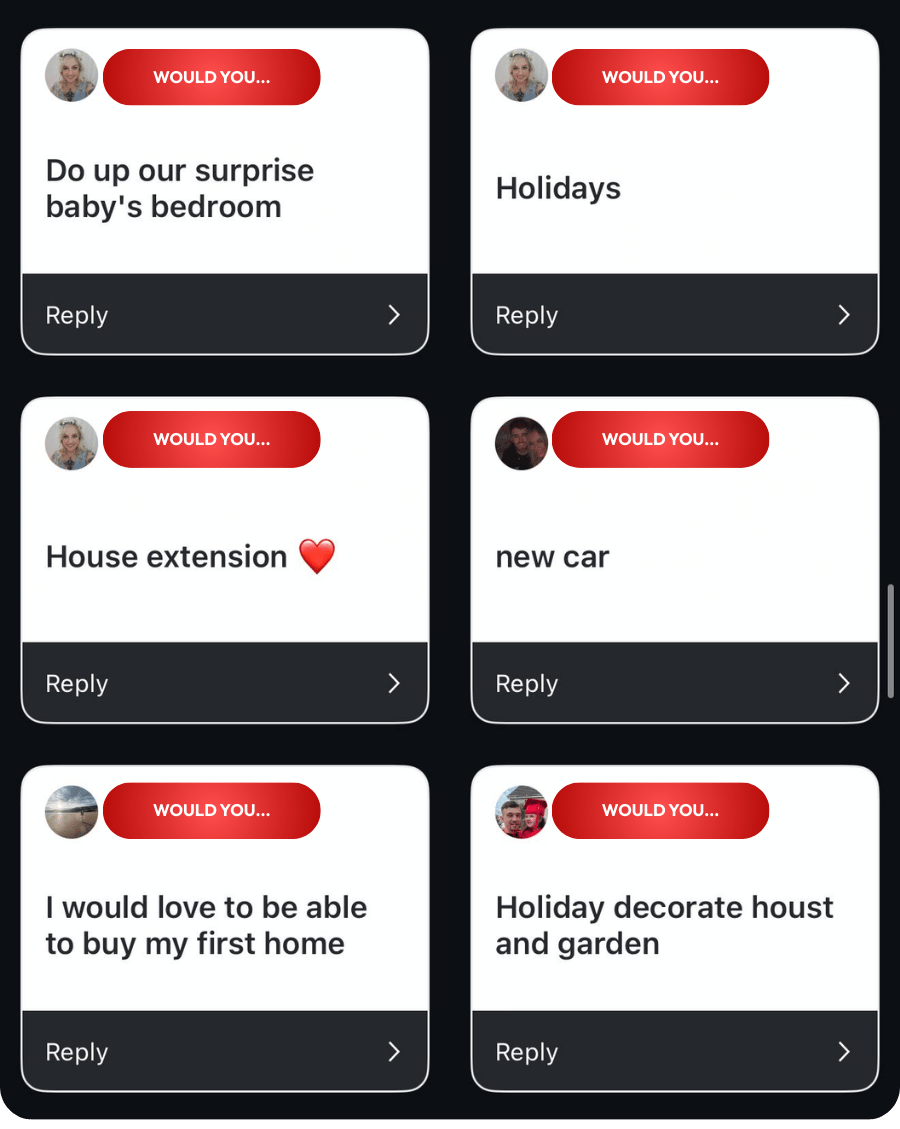Open profile picture on 'House extension' card
Screen dimensions: 900x1129
click(x=72, y=443)
